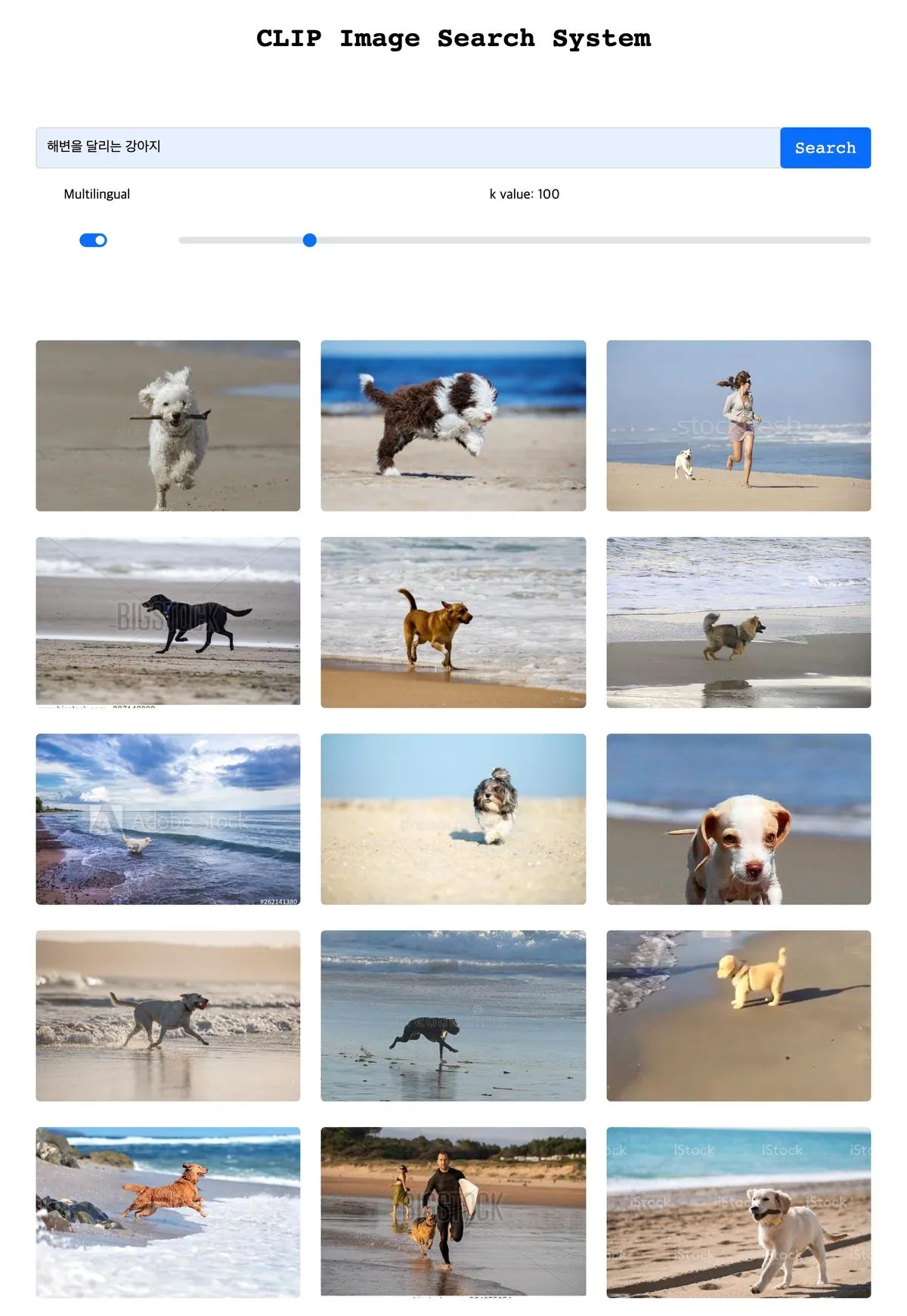Screen dimensions: 907x1316
Task: Open the iStock white puppy image
Action: 738,1212
